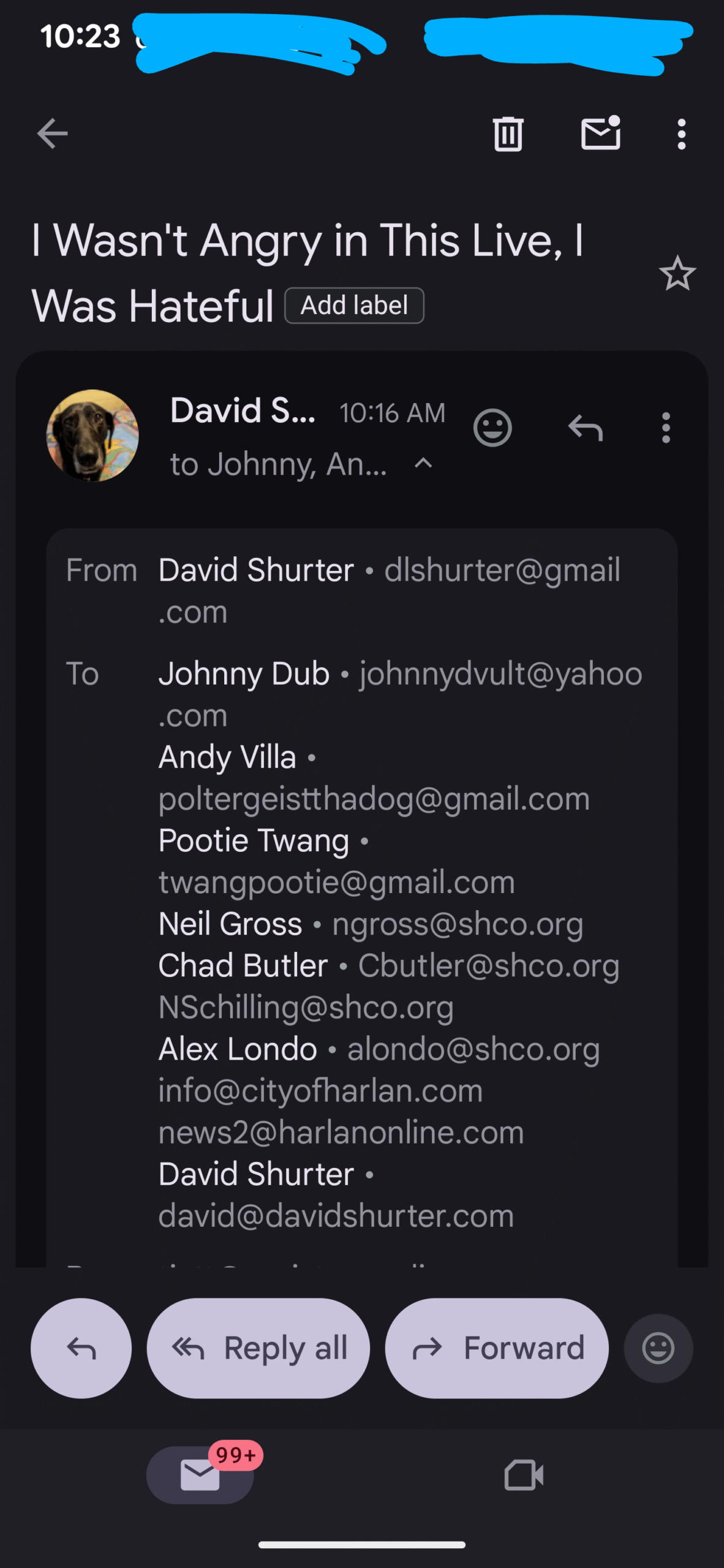
Task: Open David Shurter's profile picture
Action: [92, 435]
